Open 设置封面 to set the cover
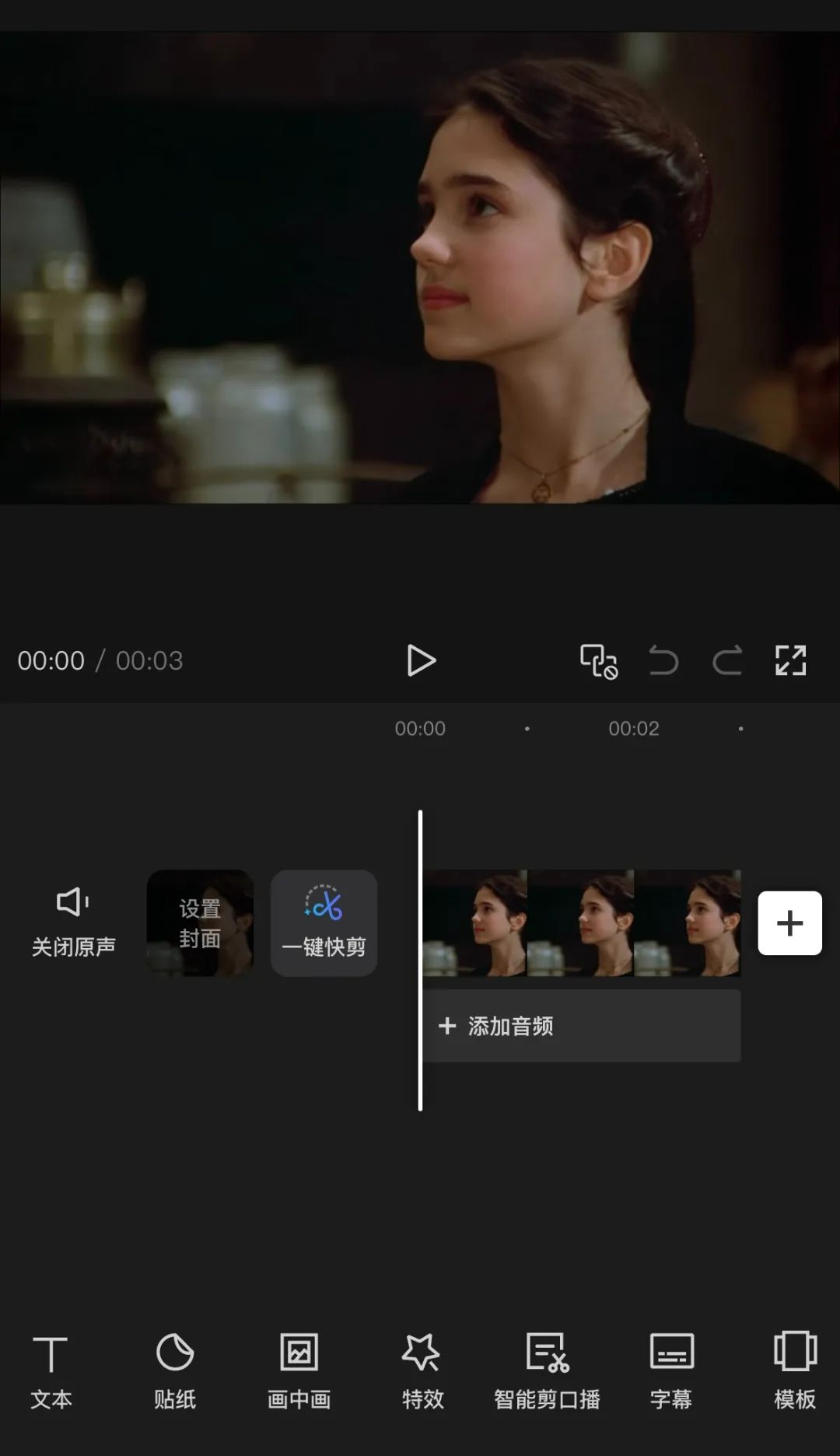 pos(200,923)
